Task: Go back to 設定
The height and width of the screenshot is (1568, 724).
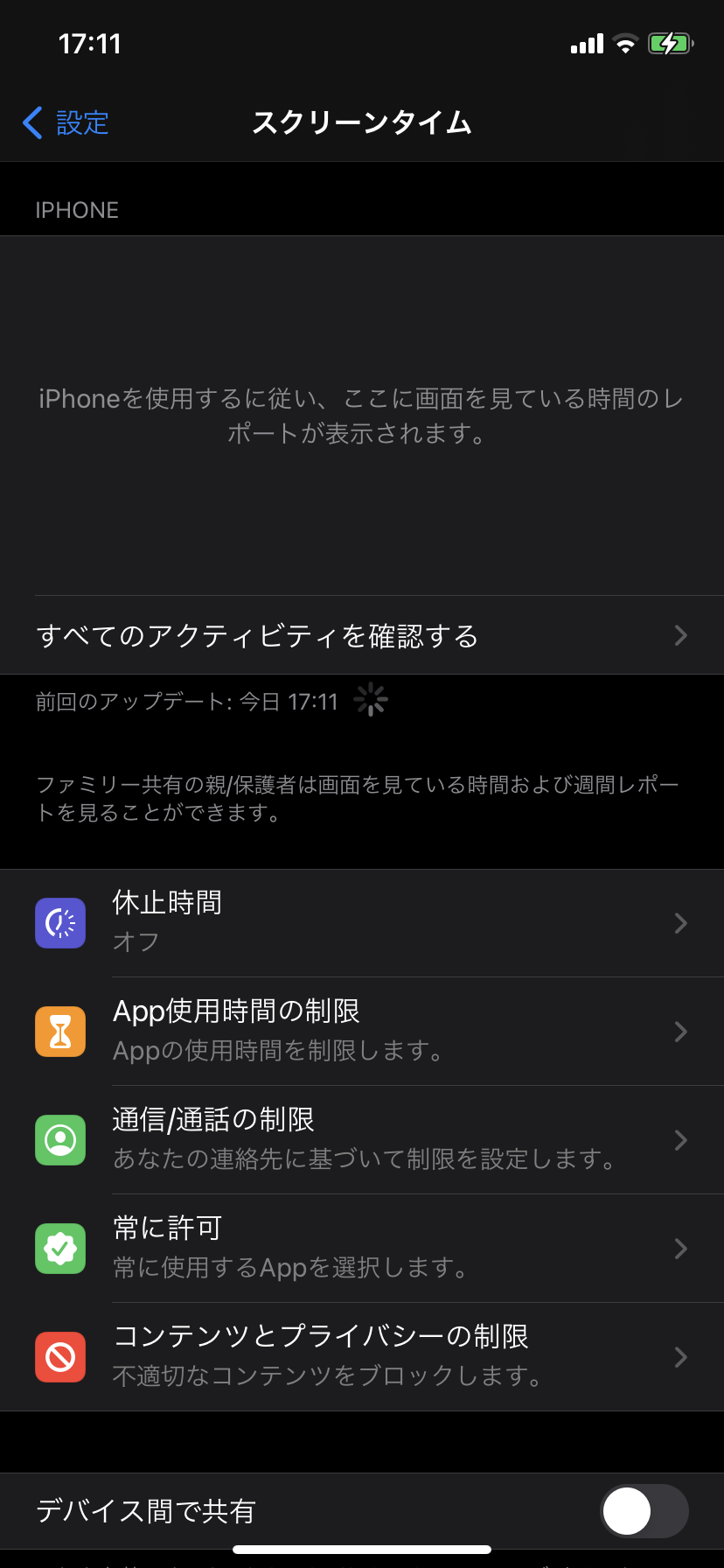Action: point(66,123)
